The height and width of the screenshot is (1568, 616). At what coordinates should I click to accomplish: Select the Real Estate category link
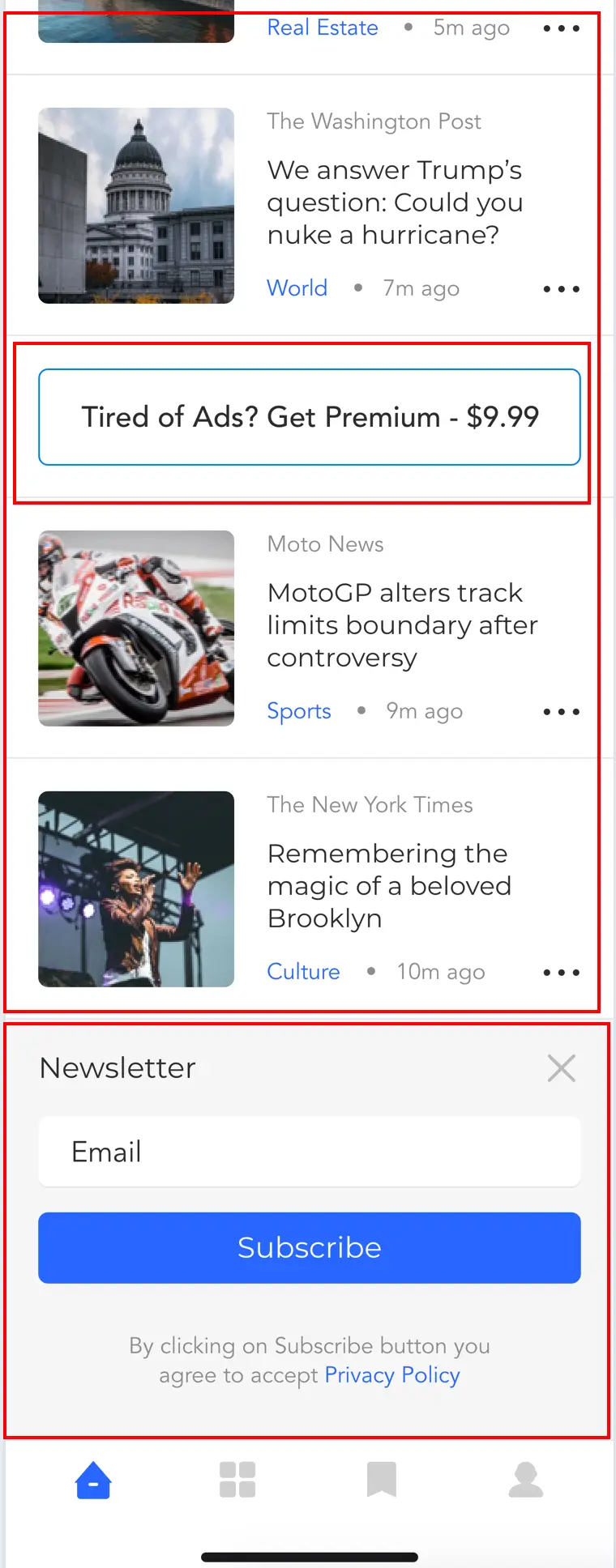point(323,28)
